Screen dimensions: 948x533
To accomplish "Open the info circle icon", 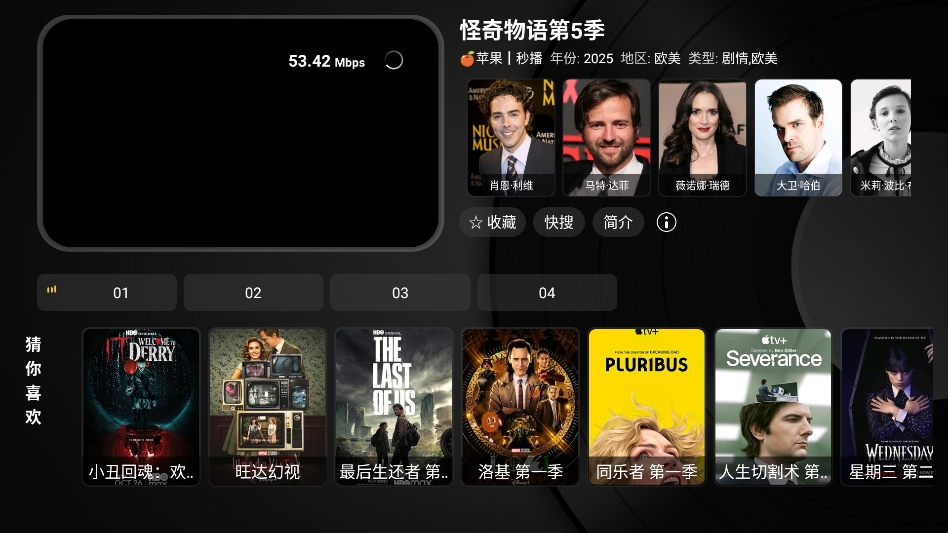I will pos(667,222).
